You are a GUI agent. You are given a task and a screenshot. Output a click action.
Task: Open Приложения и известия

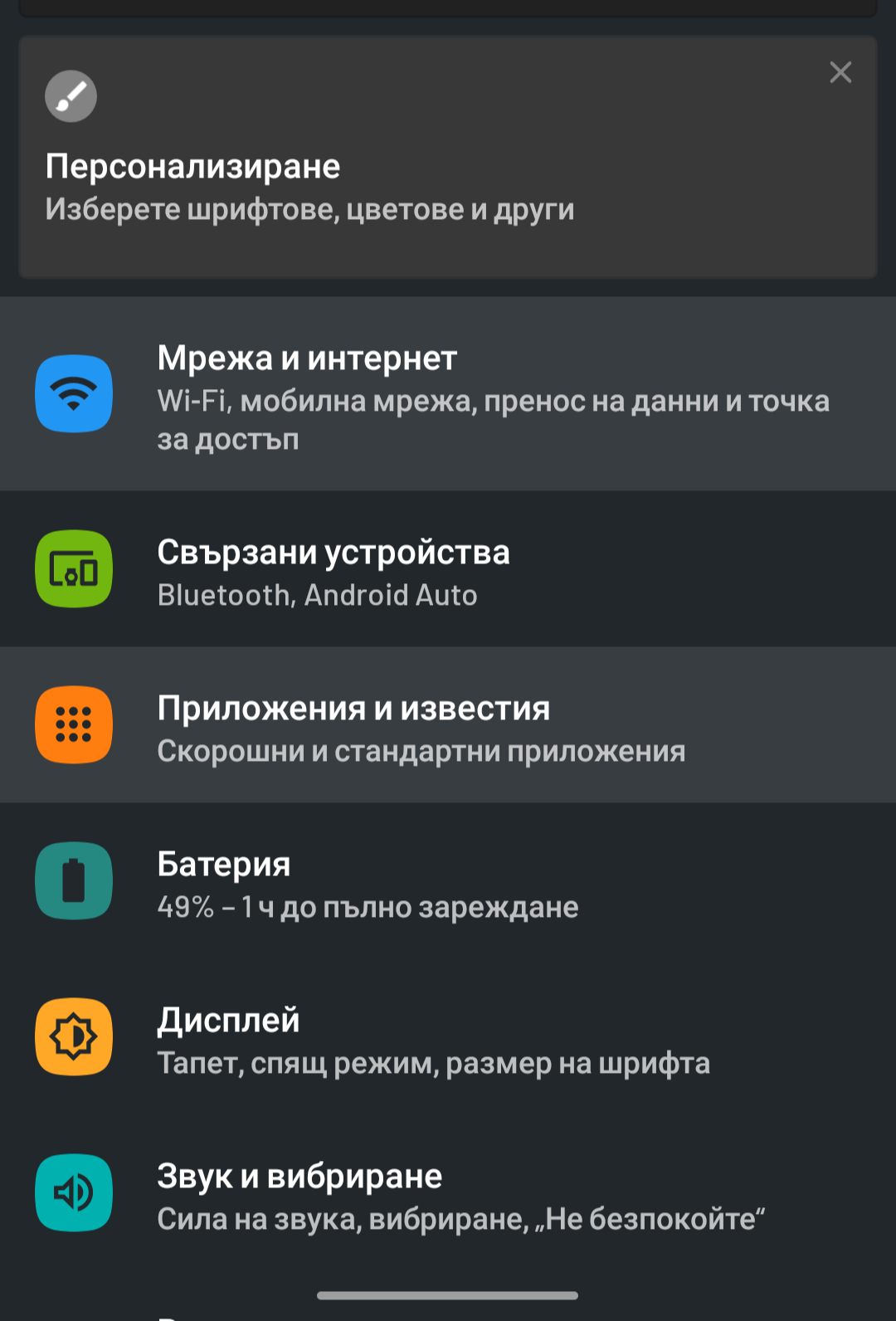(448, 727)
